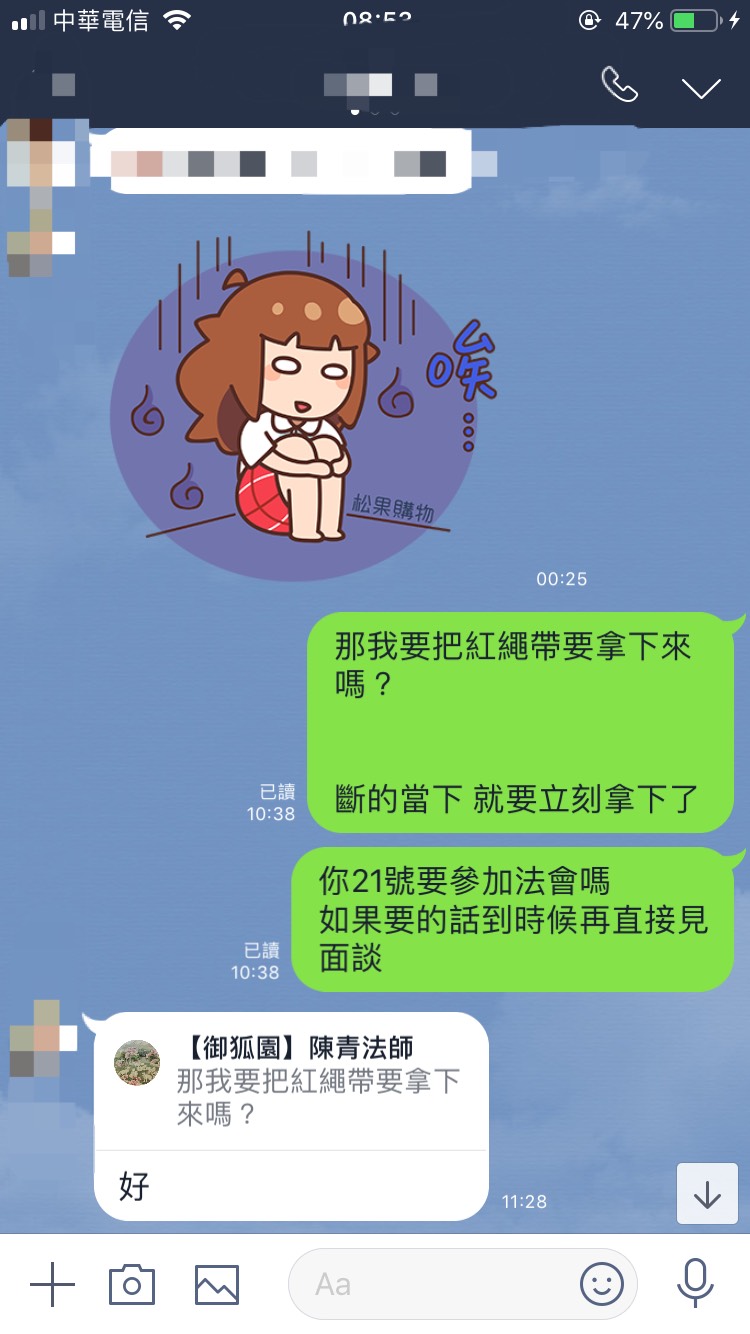Start a voice call with this contact

619,86
